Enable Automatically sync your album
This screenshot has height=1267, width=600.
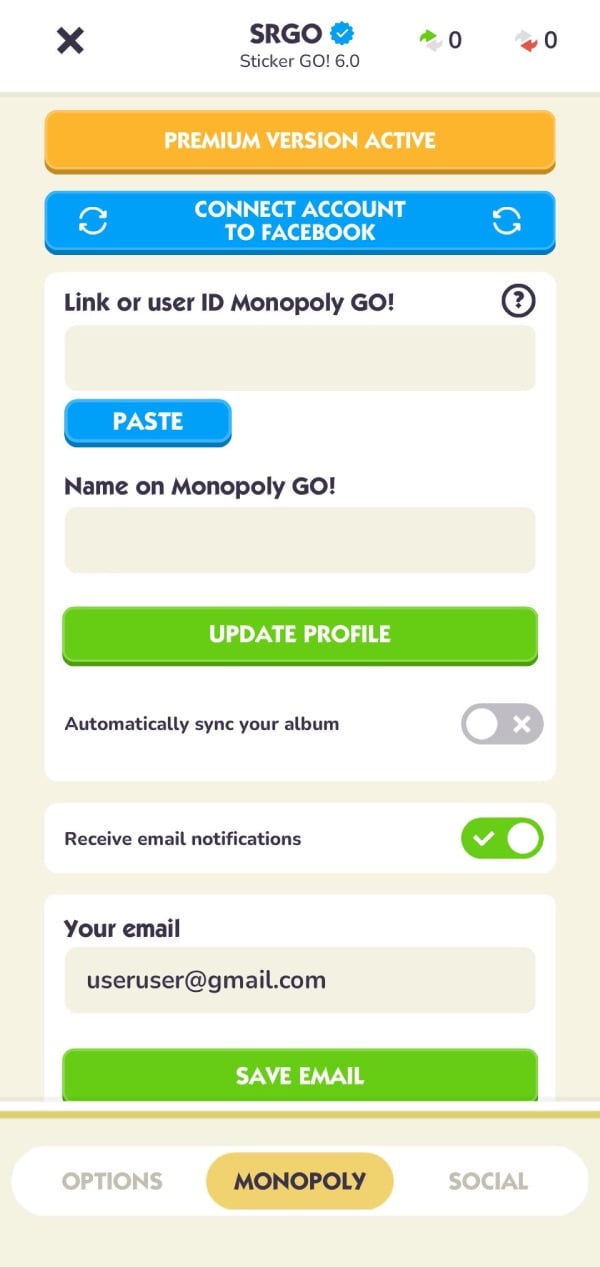(x=502, y=724)
